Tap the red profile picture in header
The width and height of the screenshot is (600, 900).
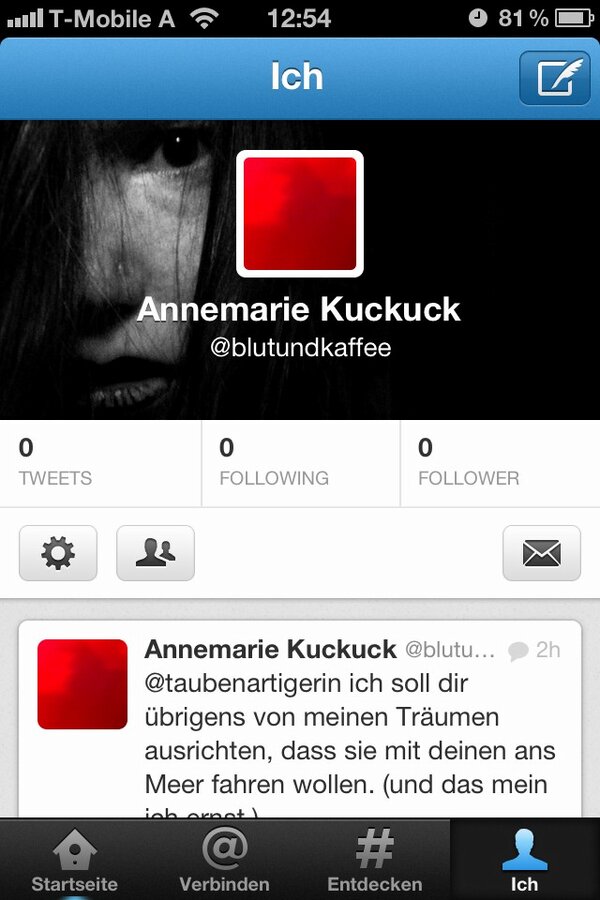[300, 213]
